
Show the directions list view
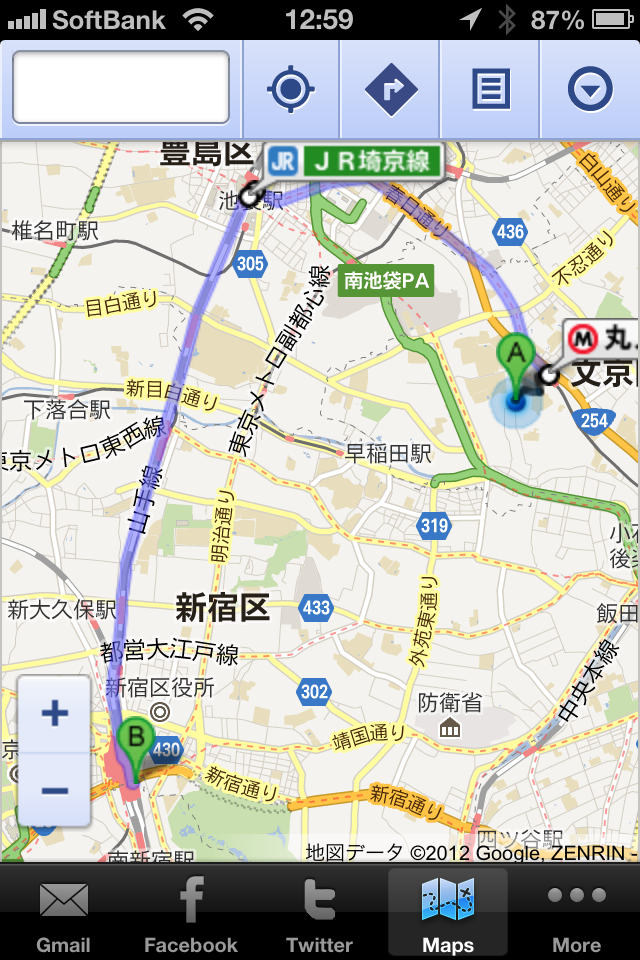pyautogui.click(x=490, y=90)
